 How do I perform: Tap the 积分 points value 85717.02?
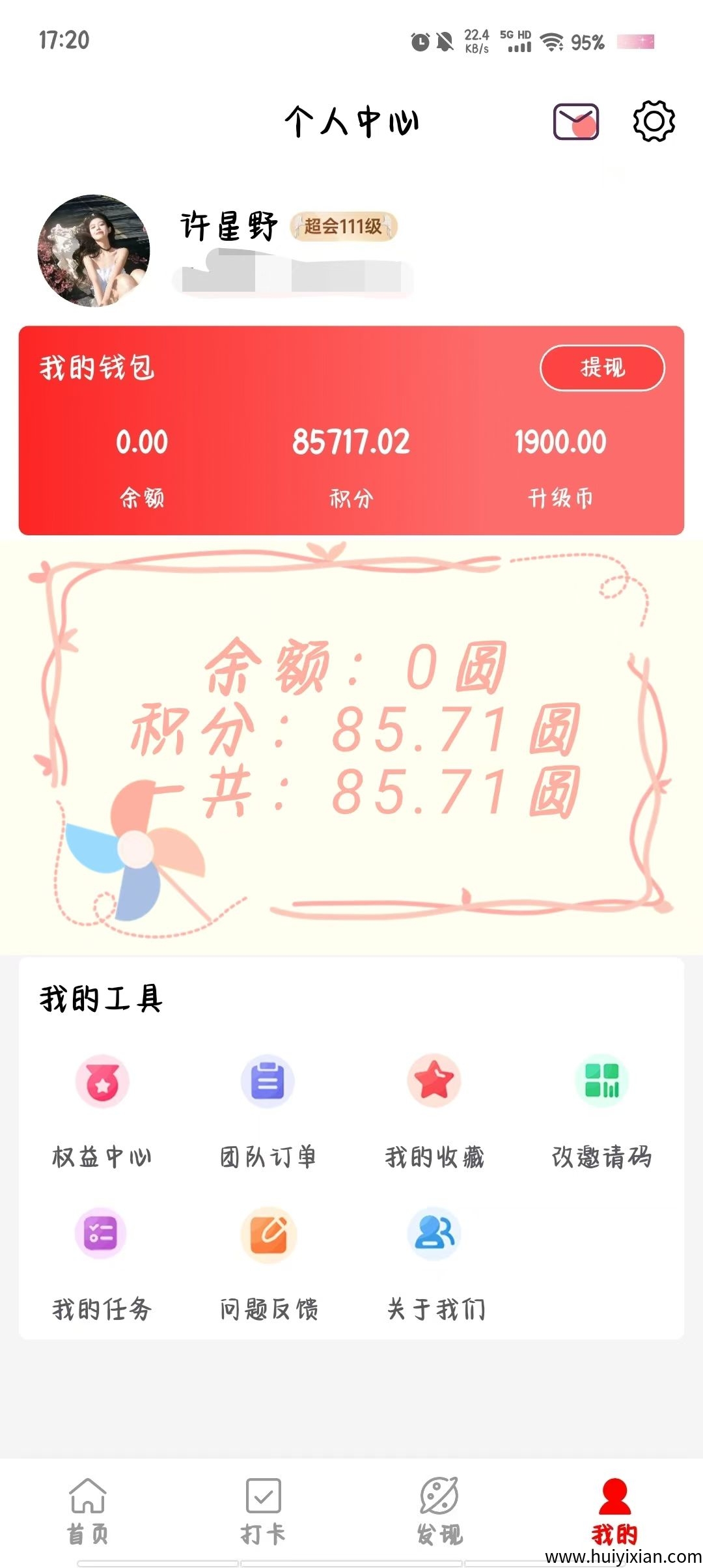[350, 441]
